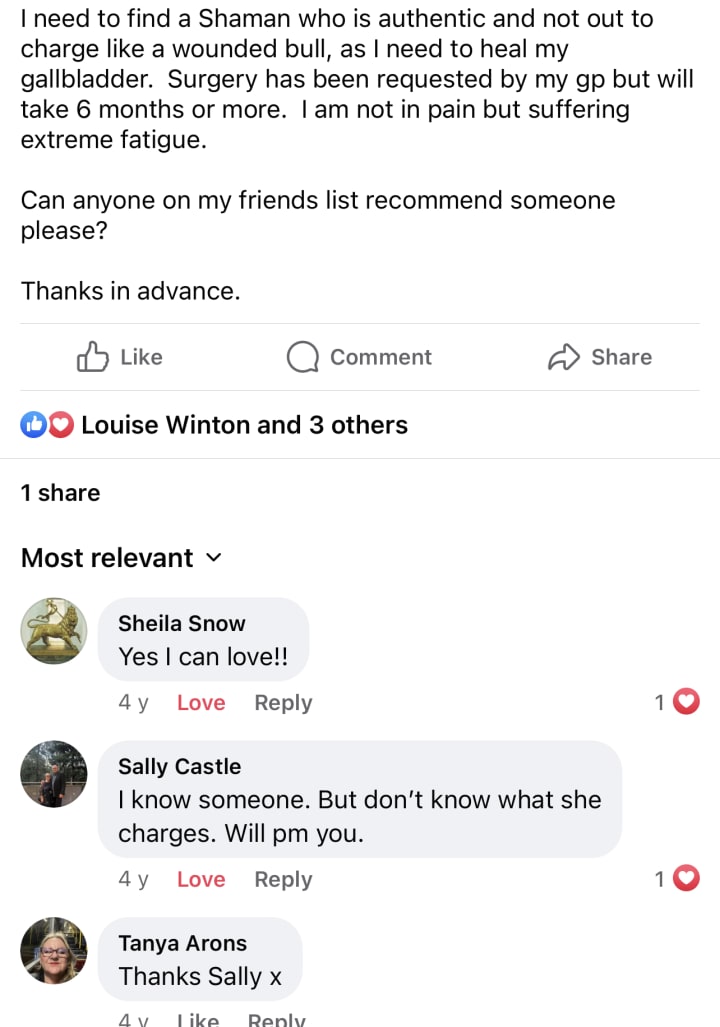Open Sheila Snow's profile picture
The height and width of the screenshot is (1027, 720).
tap(54, 631)
